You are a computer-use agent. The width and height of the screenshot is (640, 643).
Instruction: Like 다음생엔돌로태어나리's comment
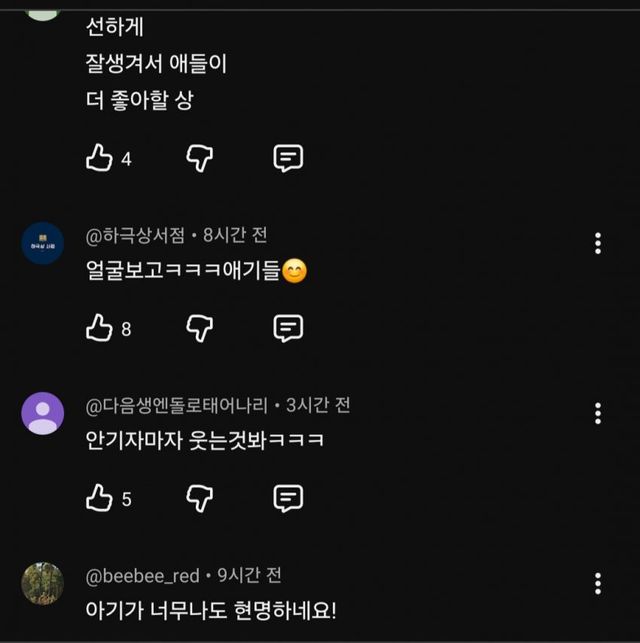click(99, 498)
